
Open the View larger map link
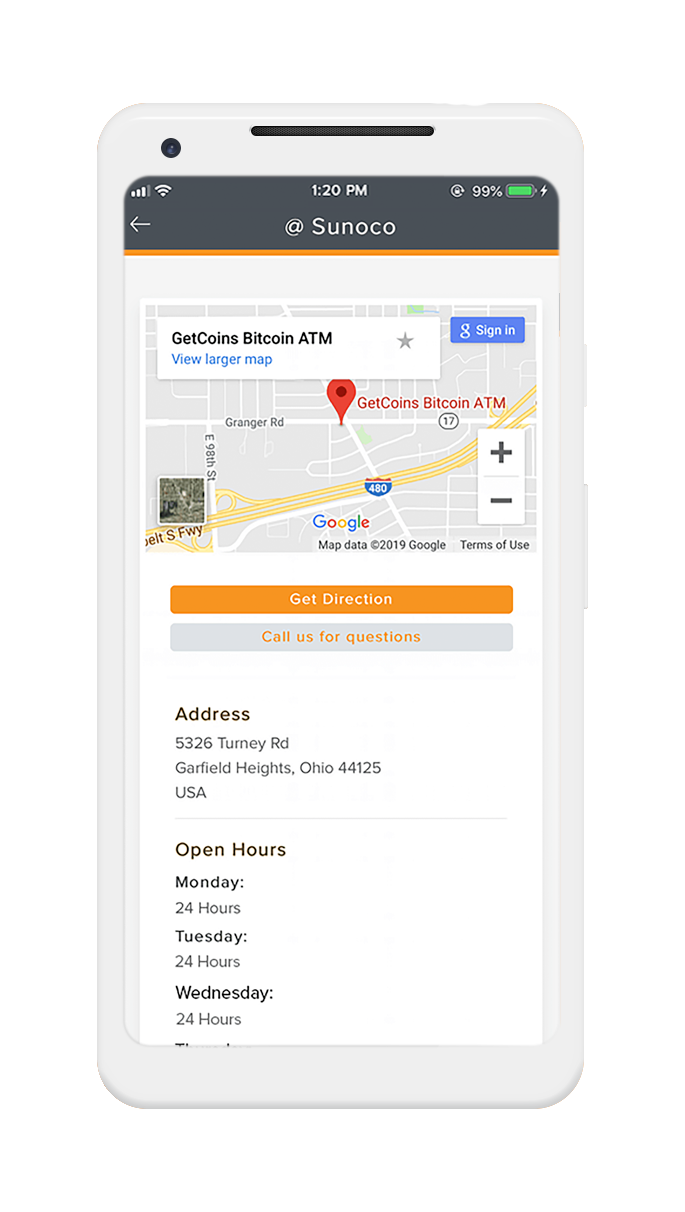pos(222,359)
